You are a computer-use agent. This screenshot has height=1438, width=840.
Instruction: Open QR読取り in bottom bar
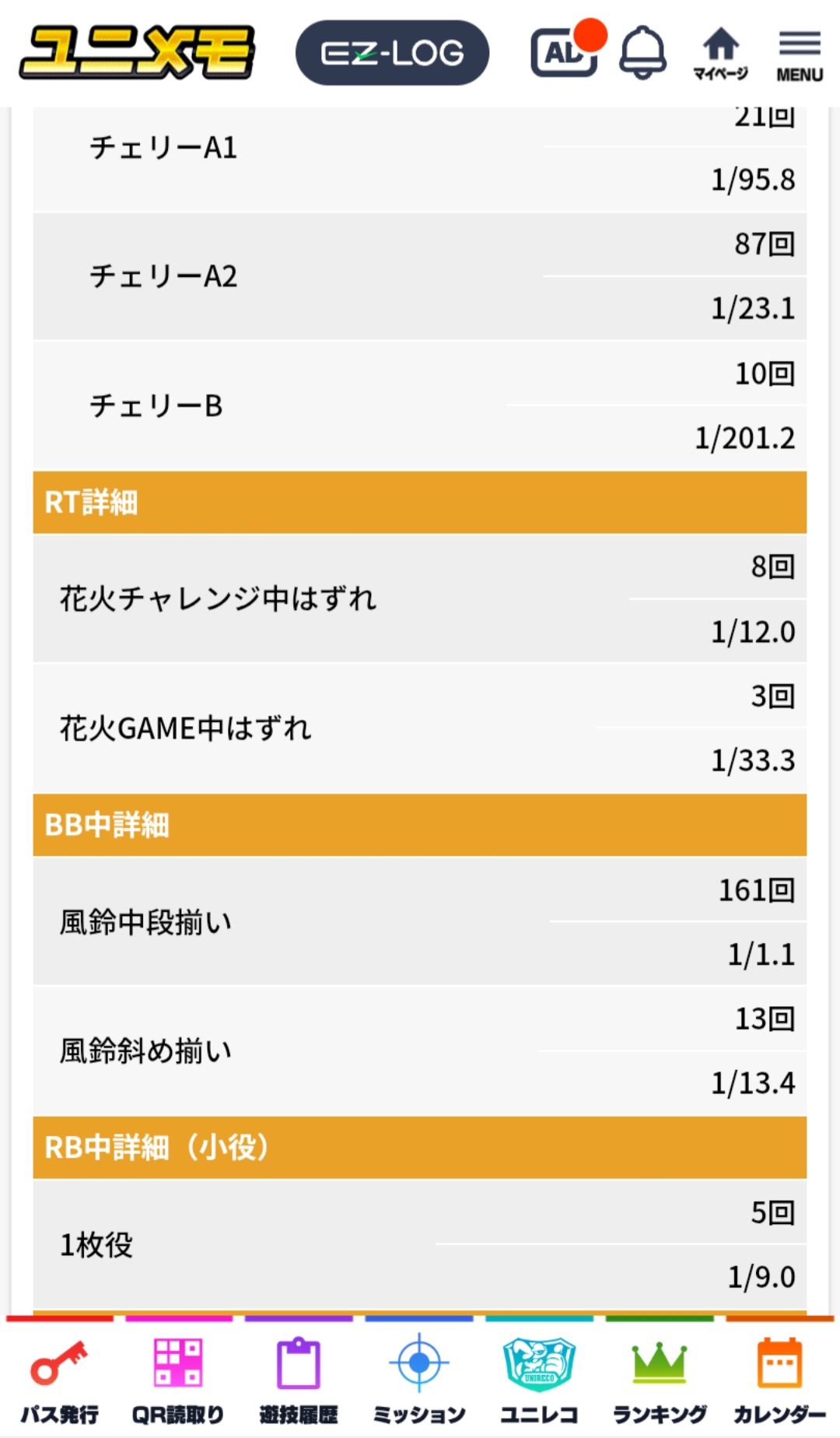point(178,1381)
